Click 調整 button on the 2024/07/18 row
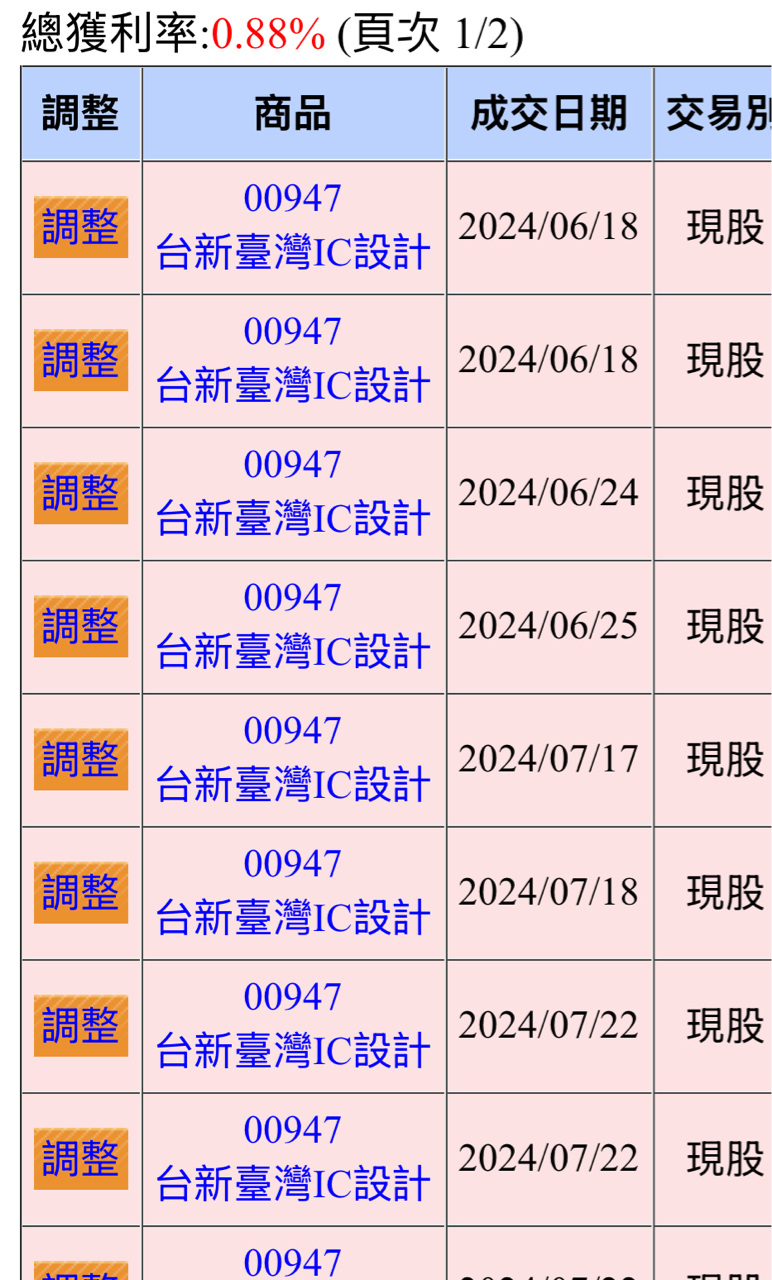This screenshot has height=1280, width=772. pyautogui.click(x=80, y=891)
